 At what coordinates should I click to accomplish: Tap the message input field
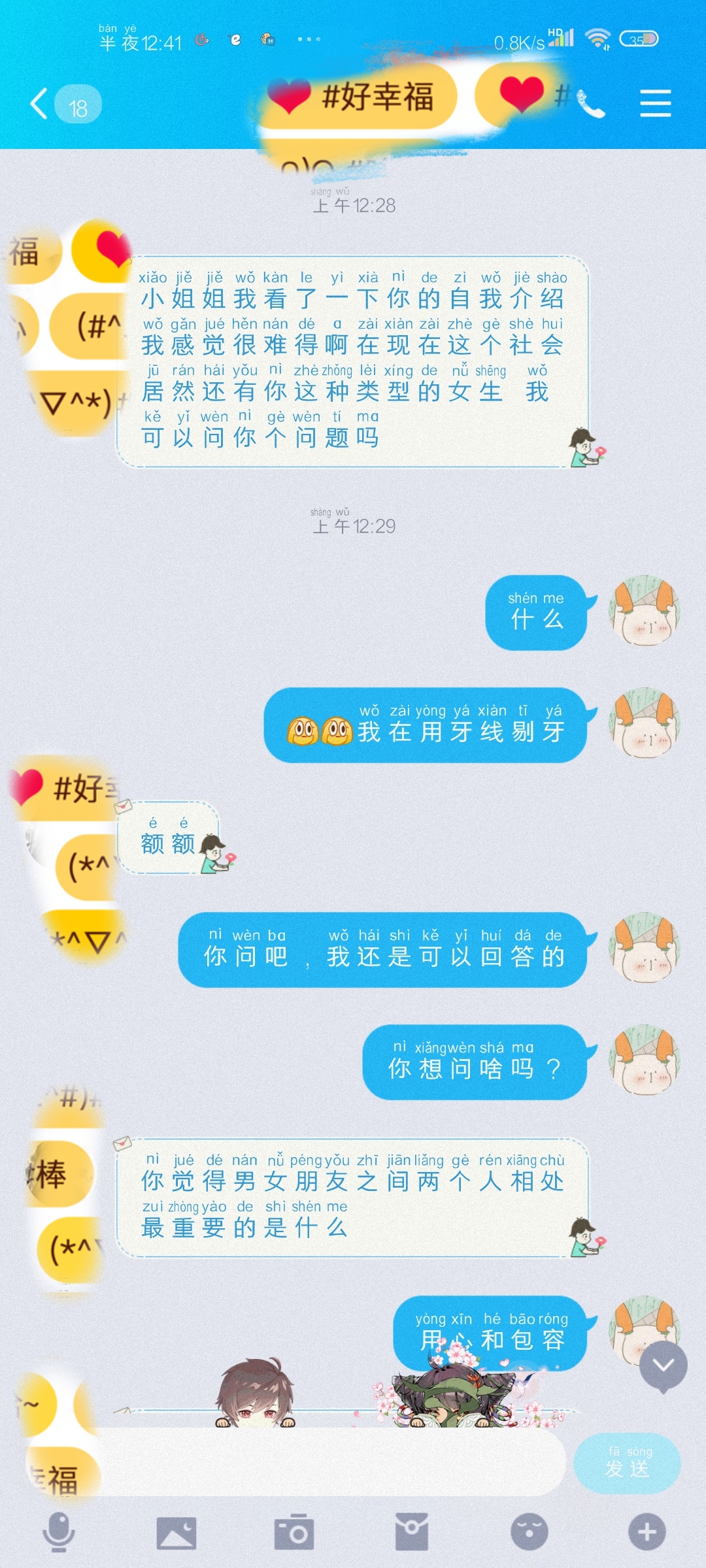coord(327,1462)
